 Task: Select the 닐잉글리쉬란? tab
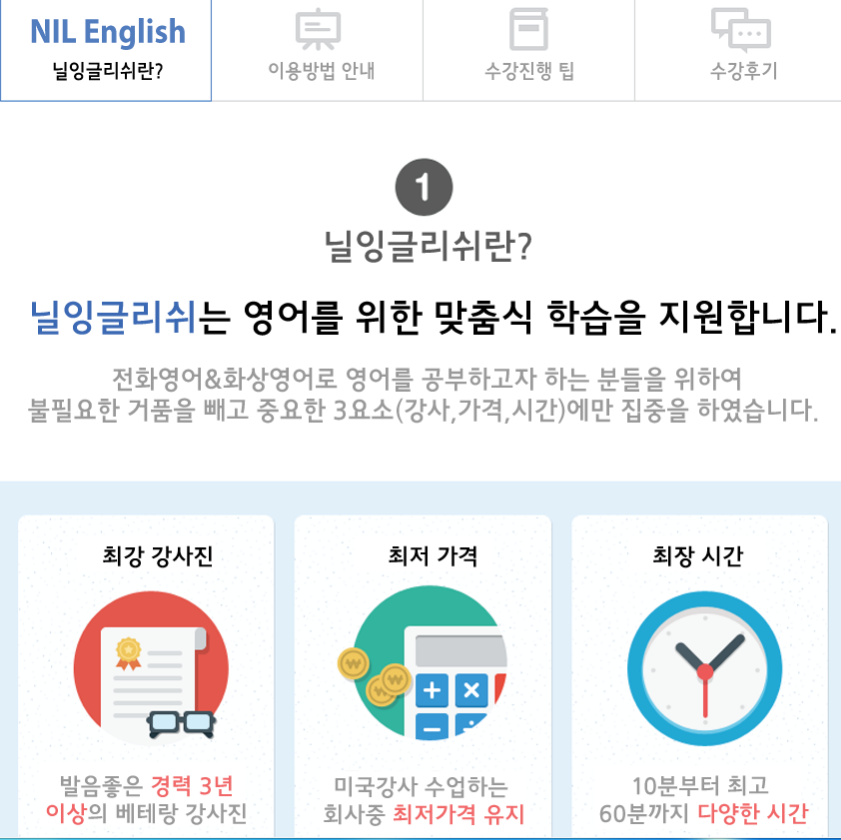pos(106,50)
